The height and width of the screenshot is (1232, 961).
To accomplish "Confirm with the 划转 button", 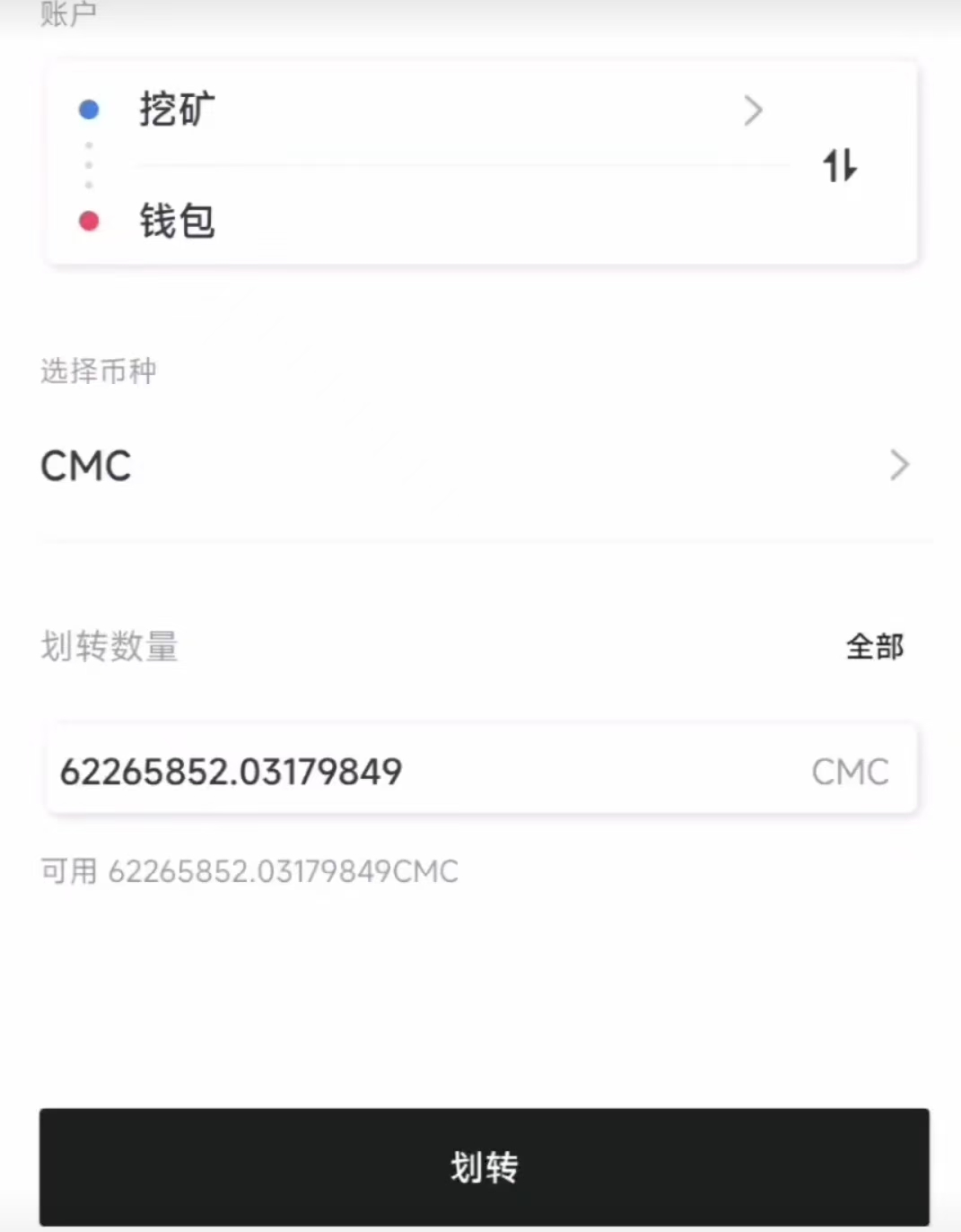I will (484, 1166).
